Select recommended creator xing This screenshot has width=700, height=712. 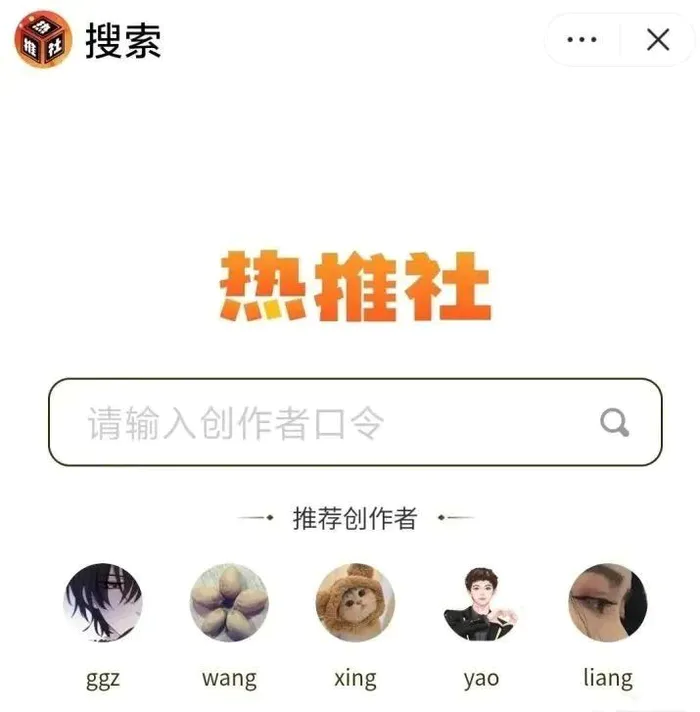(x=355, y=602)
